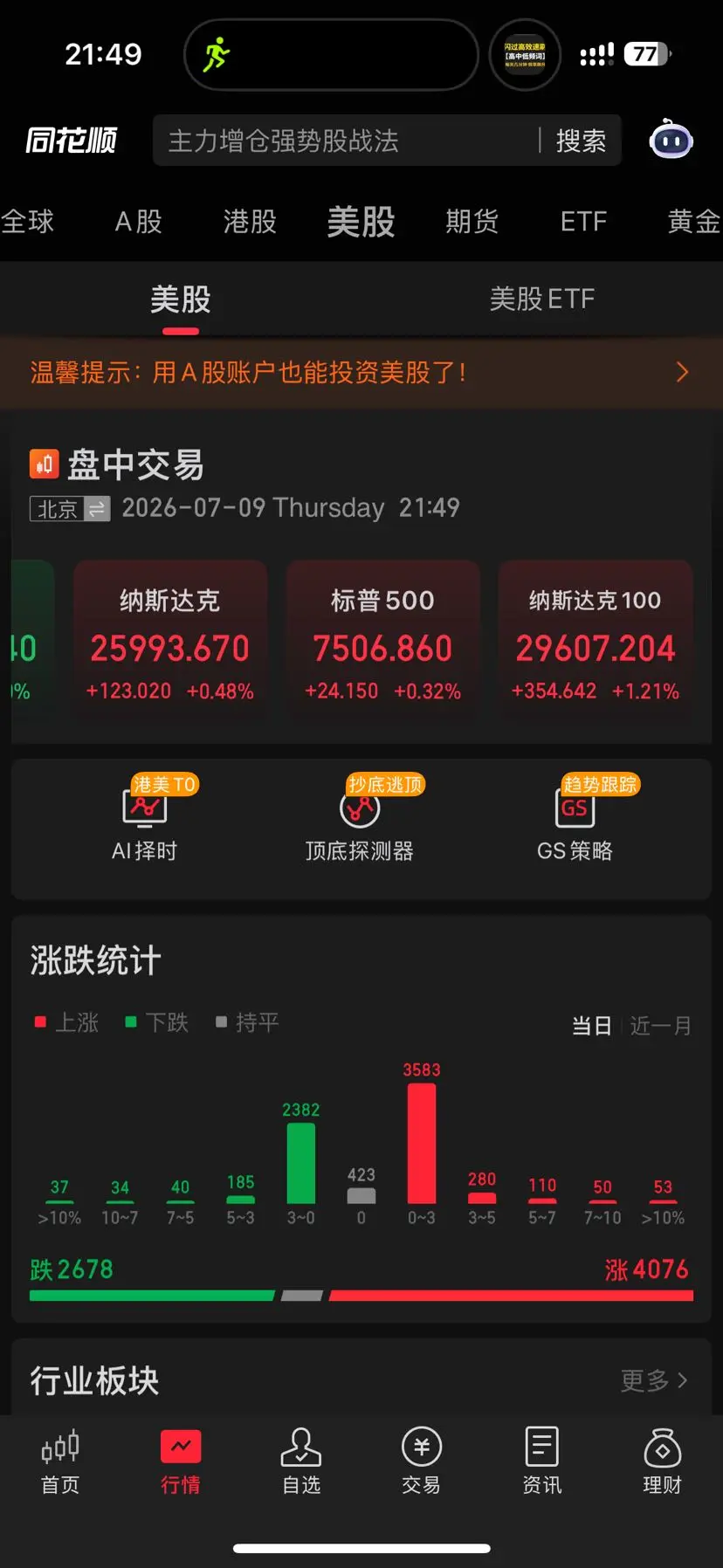The width and height of the screenshot is (723, 1568).
Task: Open the GS策略 tool
Action: tap(575, 821)
